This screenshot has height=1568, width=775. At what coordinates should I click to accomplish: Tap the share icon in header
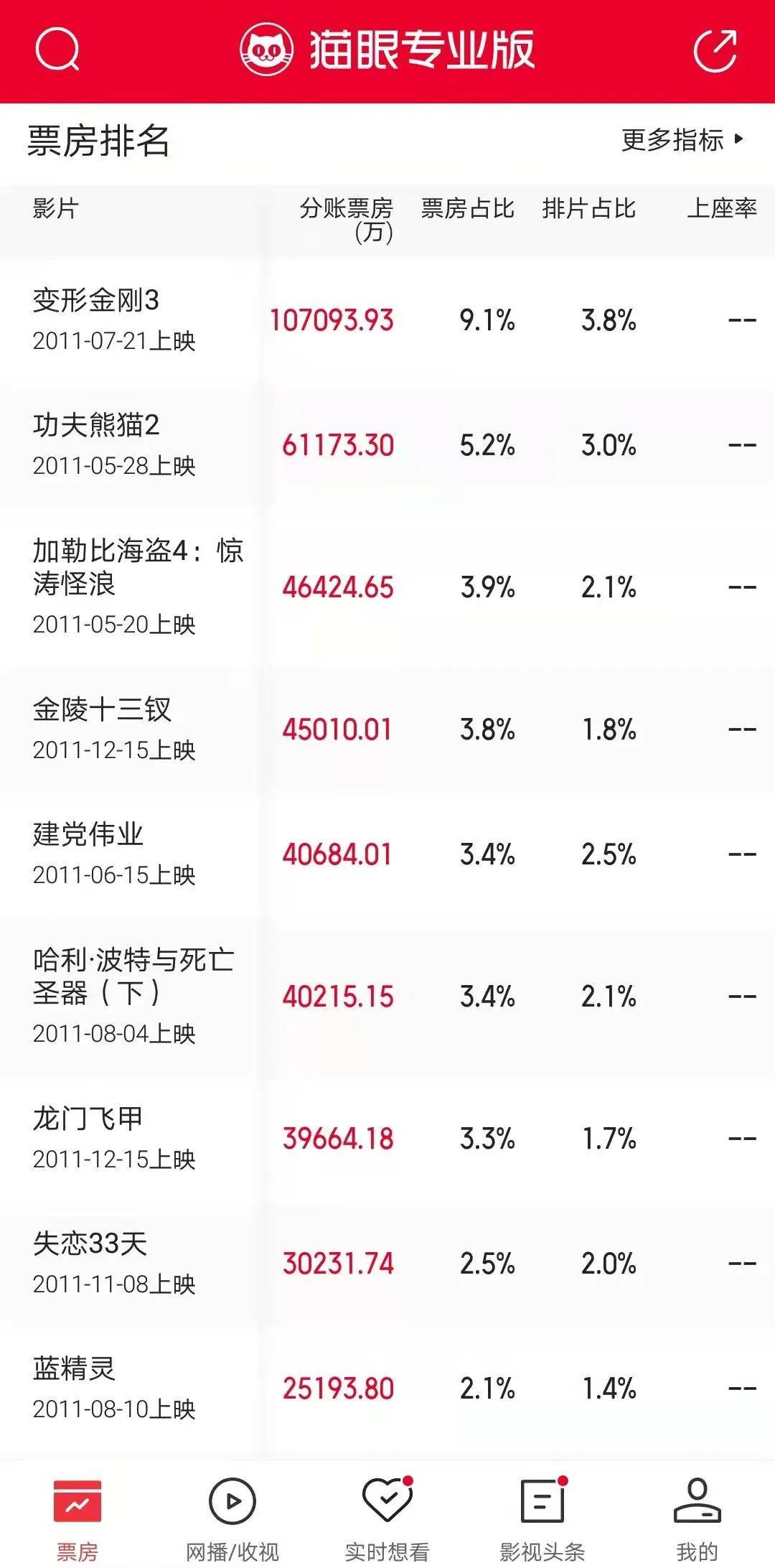[715, 50]
